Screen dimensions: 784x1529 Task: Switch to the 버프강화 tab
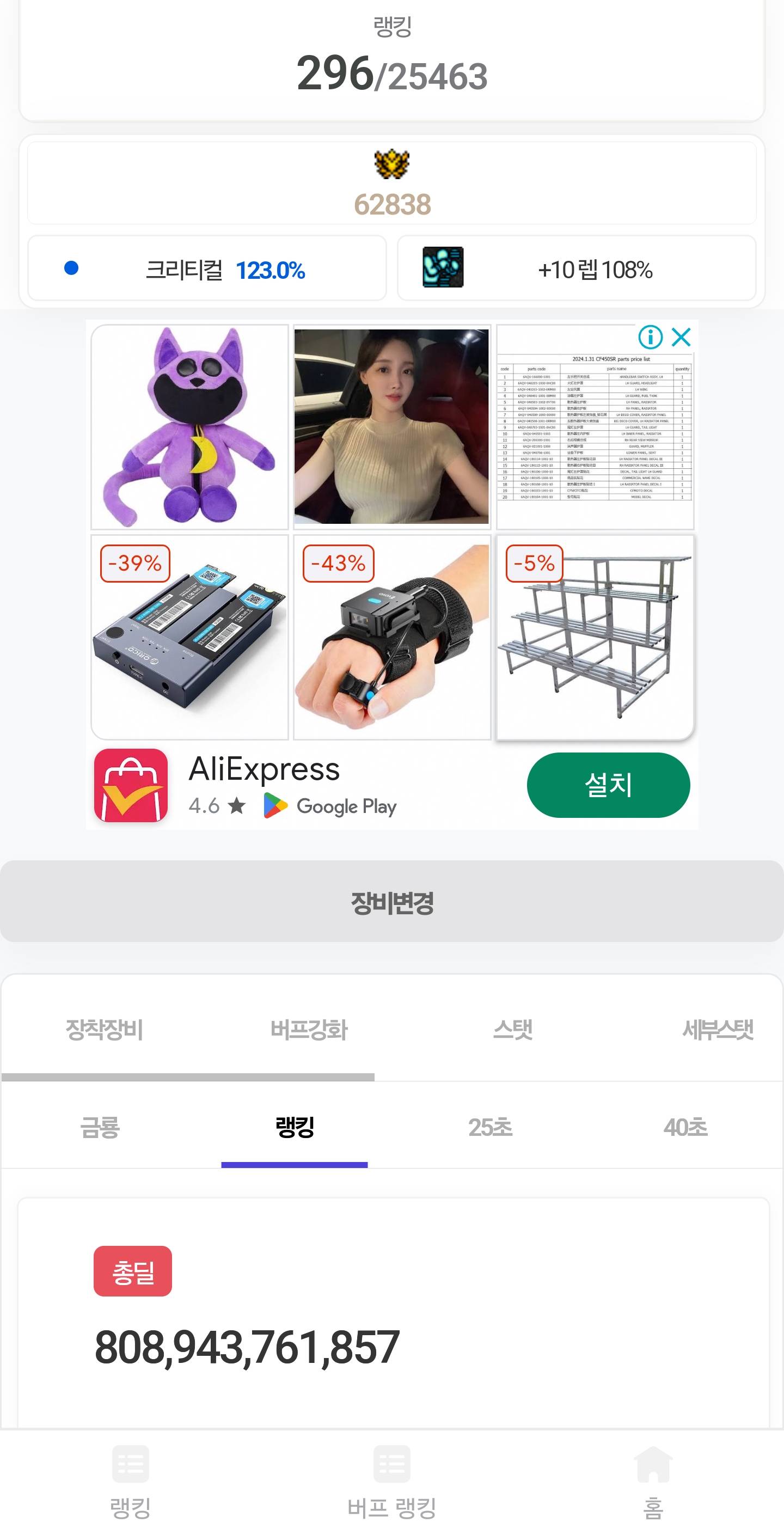309,1029
